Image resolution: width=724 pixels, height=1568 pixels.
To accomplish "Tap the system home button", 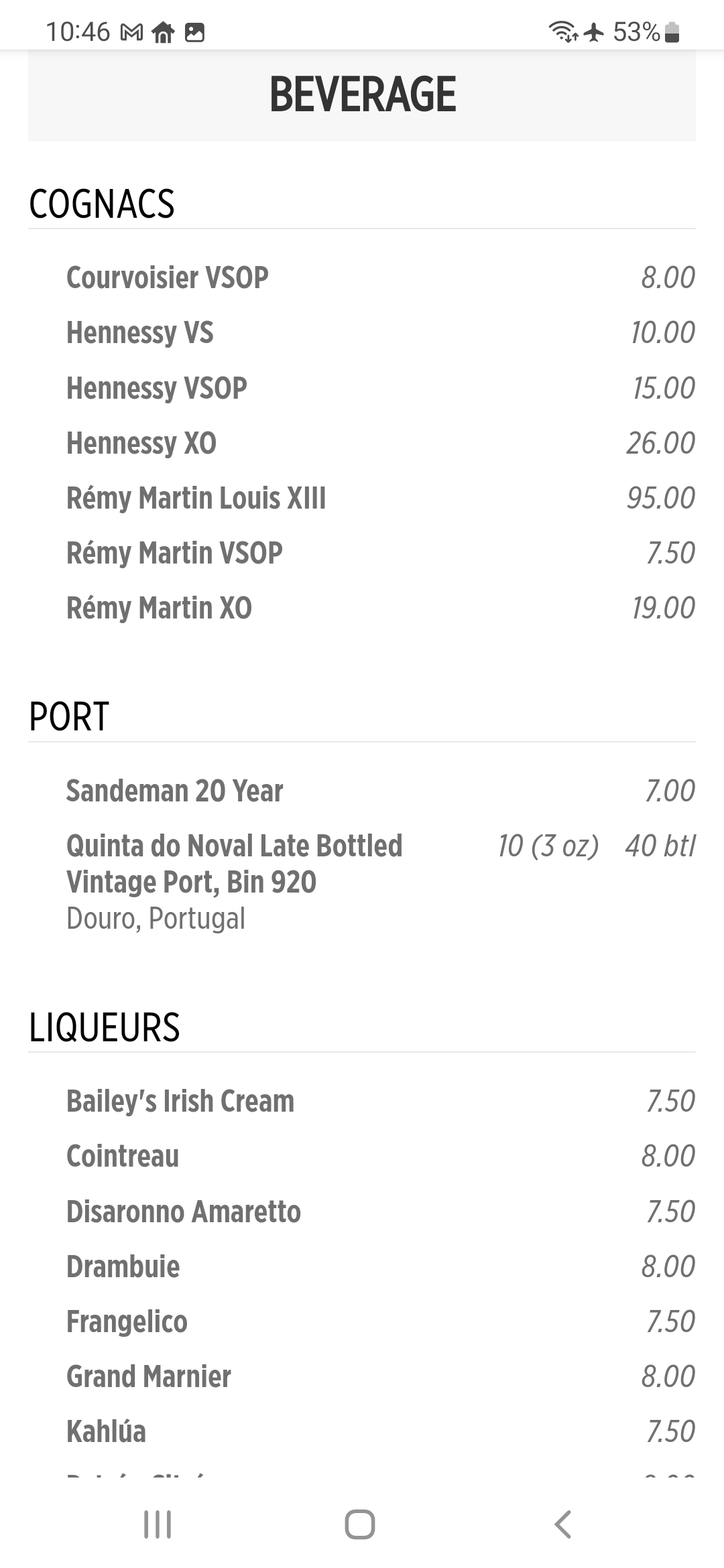I will tap(360, 1524).
